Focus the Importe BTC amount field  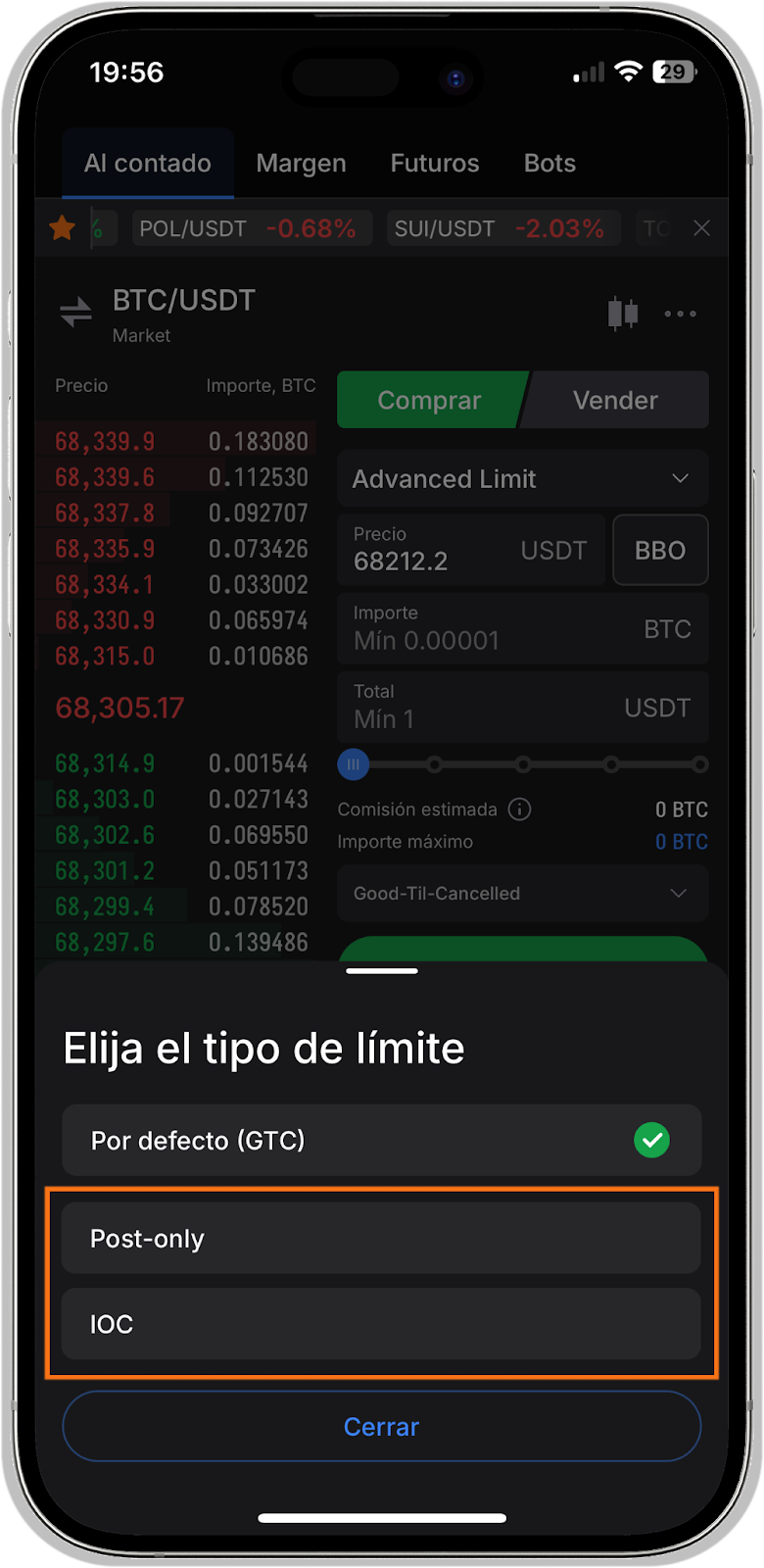coord(522,629)
